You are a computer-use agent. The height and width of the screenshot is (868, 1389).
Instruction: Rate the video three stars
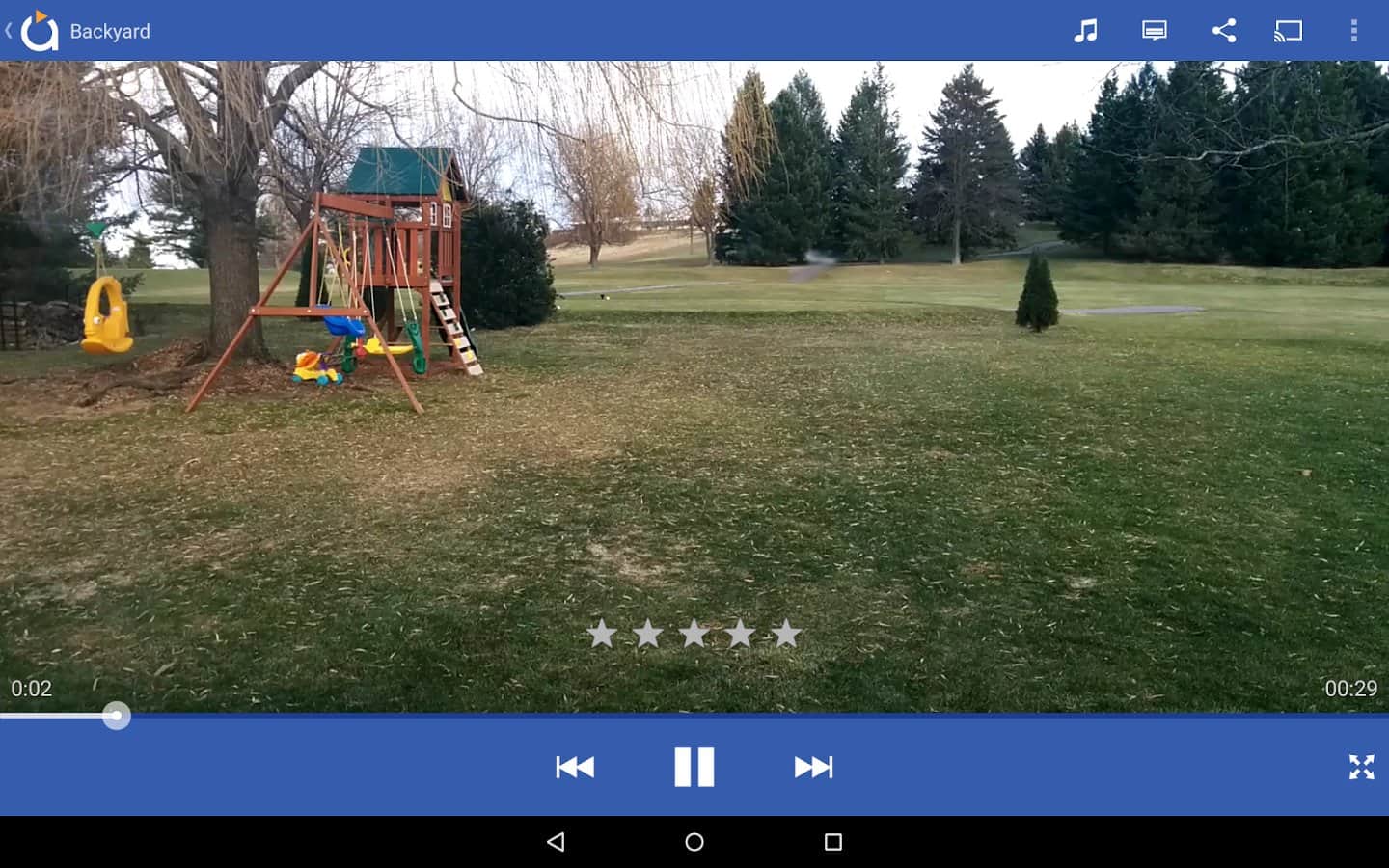point(694,634)
